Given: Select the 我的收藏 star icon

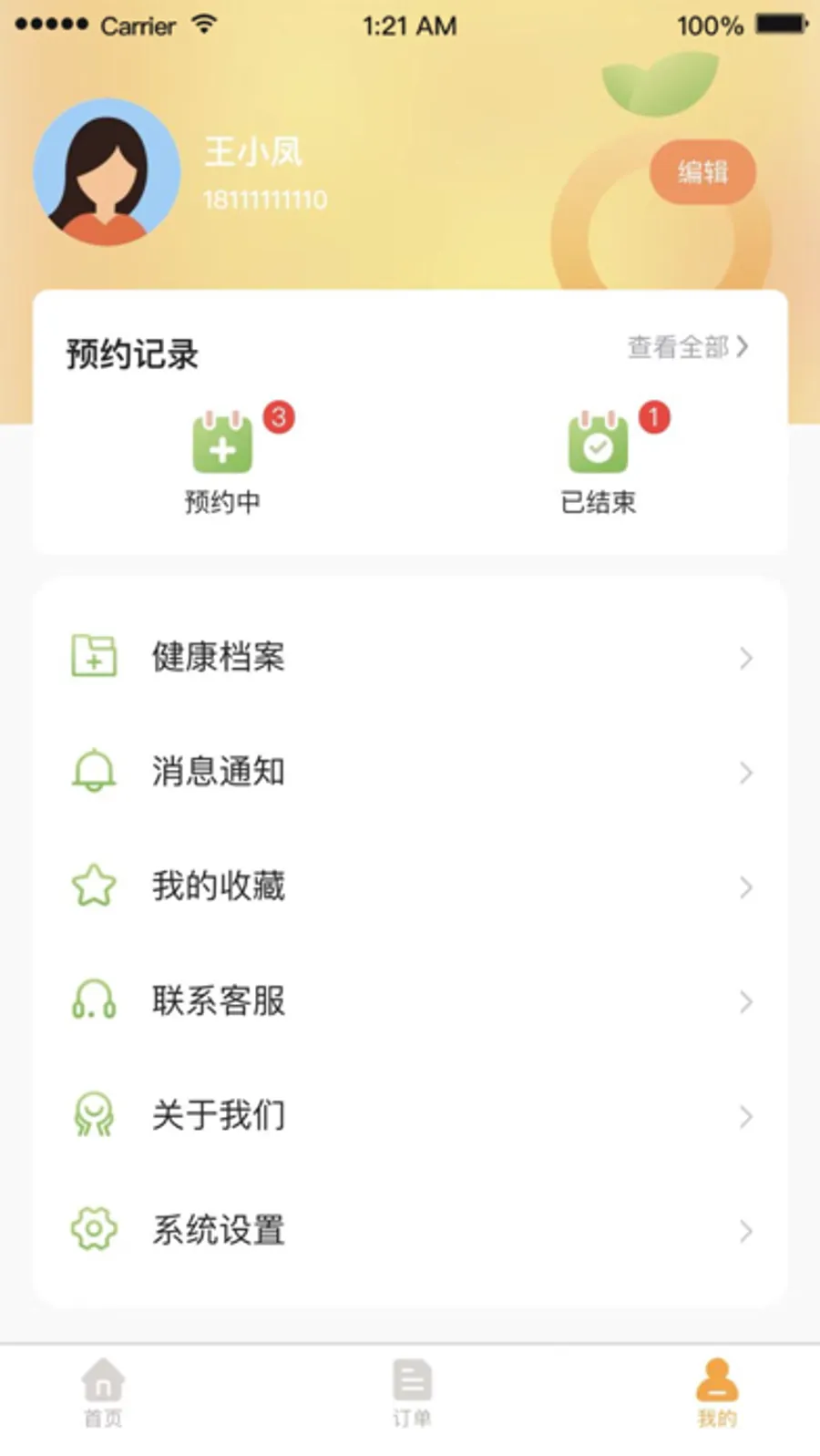Looking at the screenshot, I should click(94, 885).
